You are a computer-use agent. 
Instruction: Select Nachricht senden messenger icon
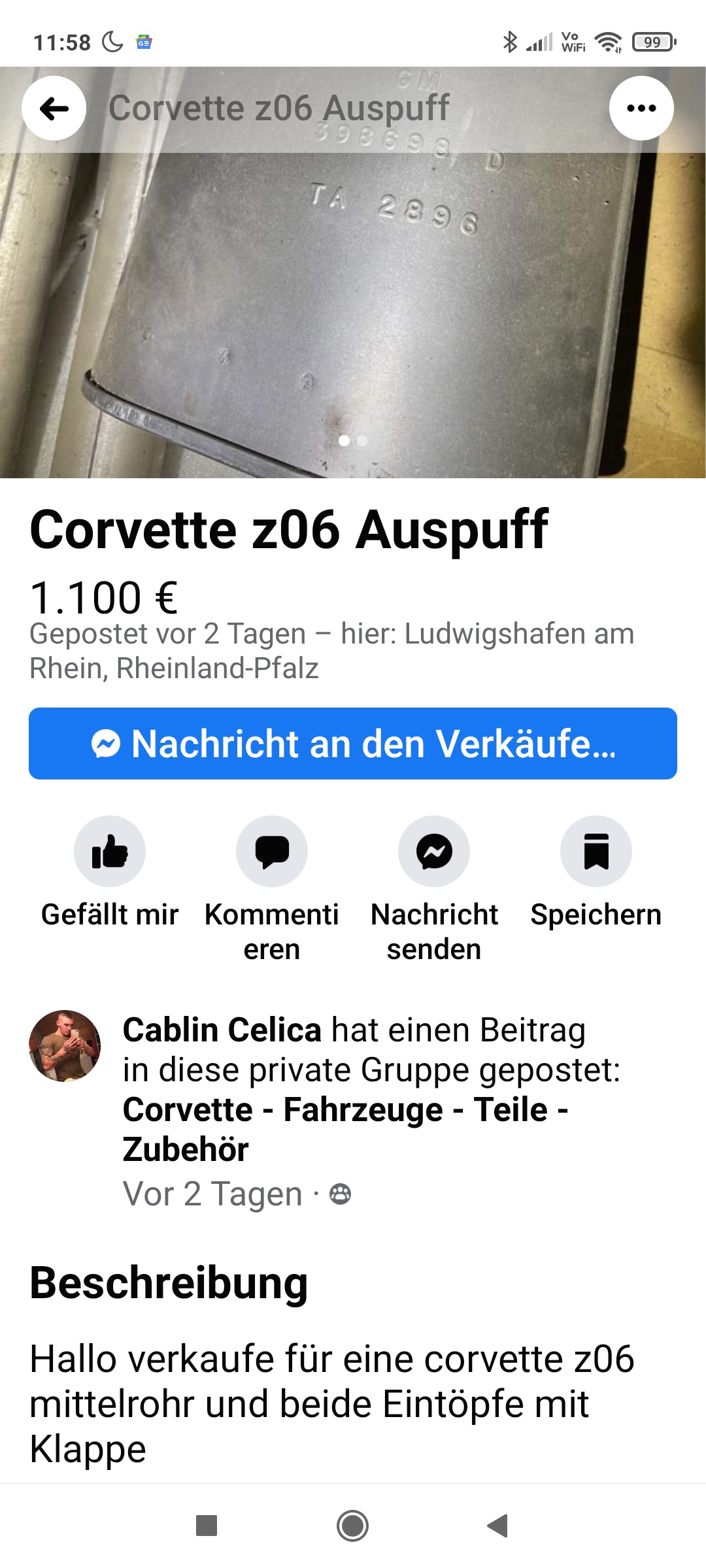click(434, 851)
